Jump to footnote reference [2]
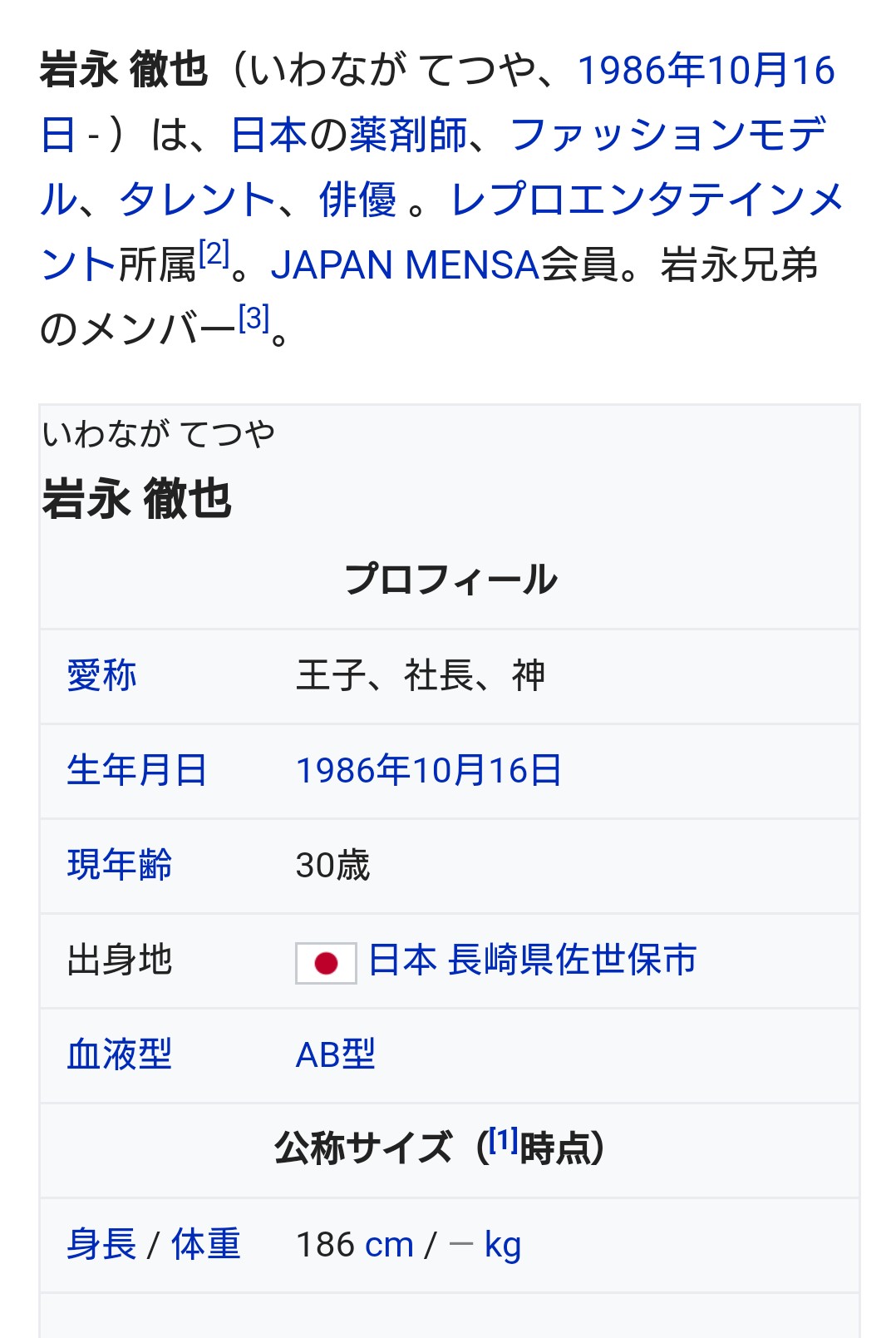896x1338 pixels. pyautogui.click(x=214, y=254)
